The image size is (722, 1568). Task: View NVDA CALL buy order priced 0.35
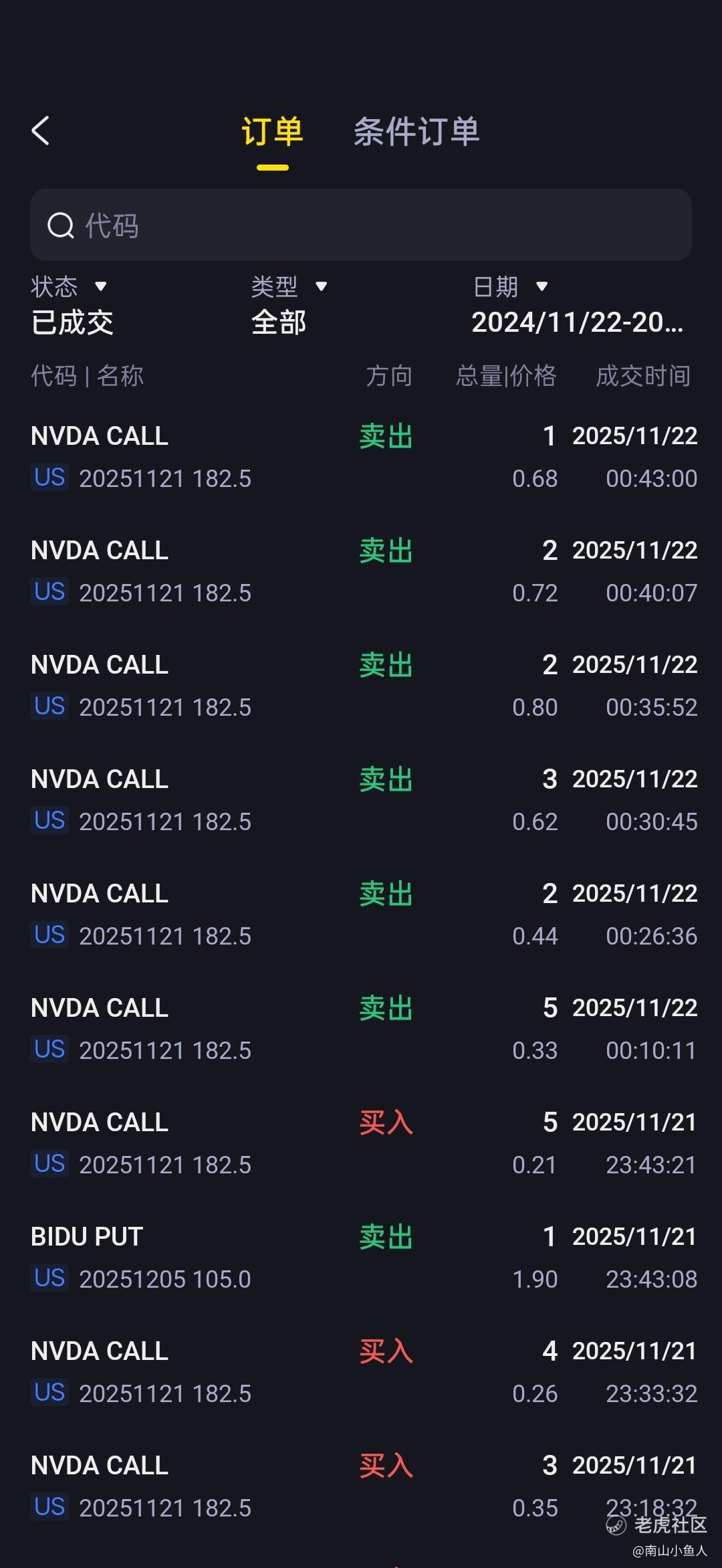click(361, 1486)
